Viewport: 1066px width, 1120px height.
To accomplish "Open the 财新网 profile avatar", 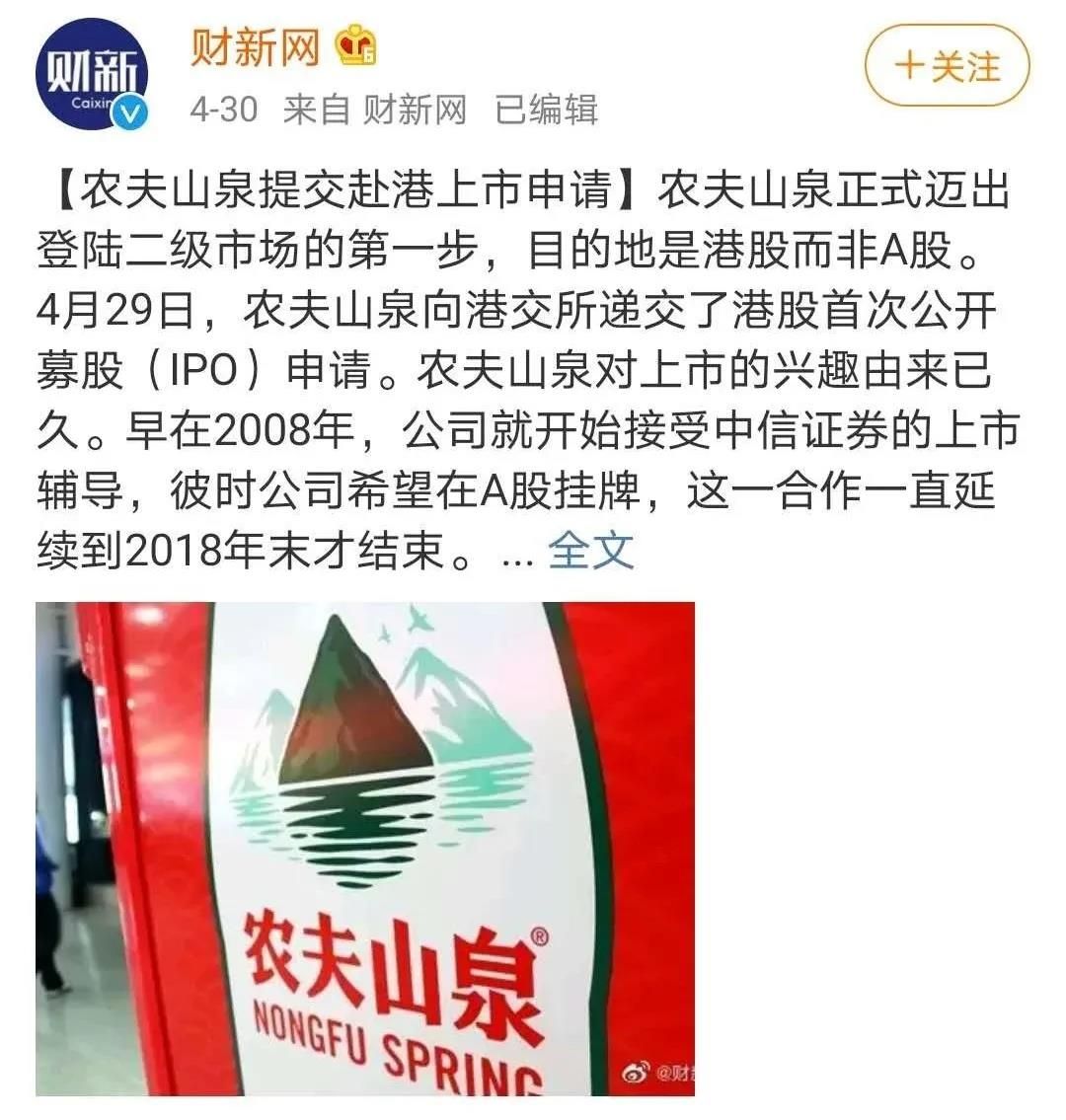I will (92, 79).
